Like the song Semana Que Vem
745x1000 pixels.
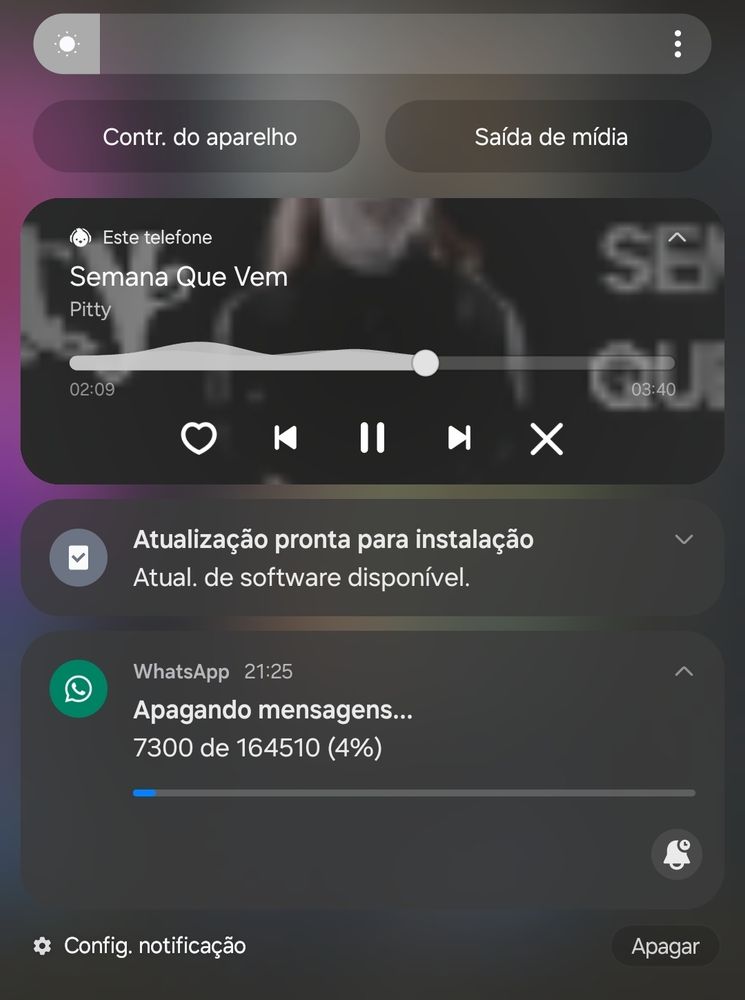[x=198, y=438]
